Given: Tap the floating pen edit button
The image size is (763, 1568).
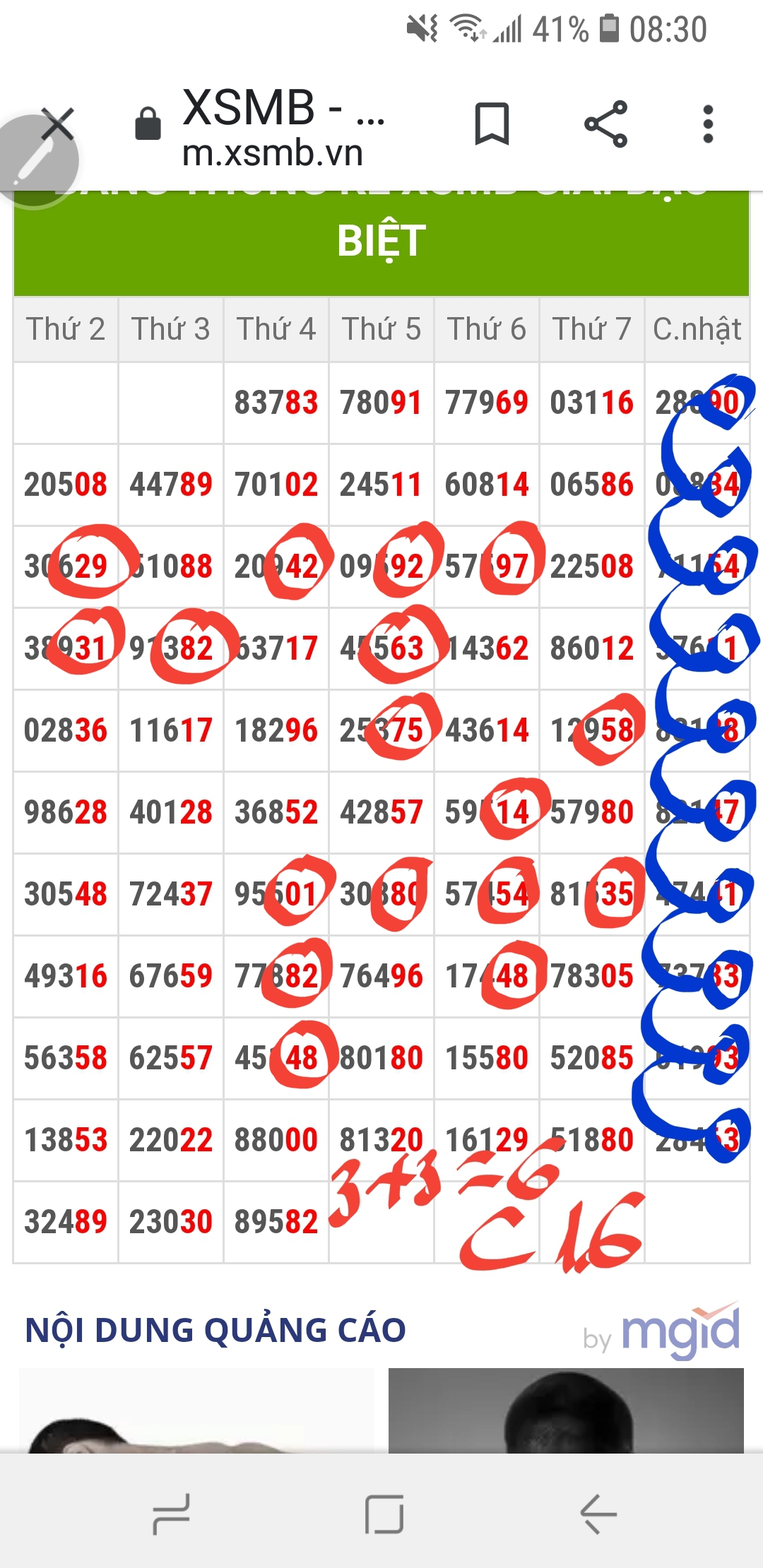Looking at the screenshot, I should coord(34,162).
